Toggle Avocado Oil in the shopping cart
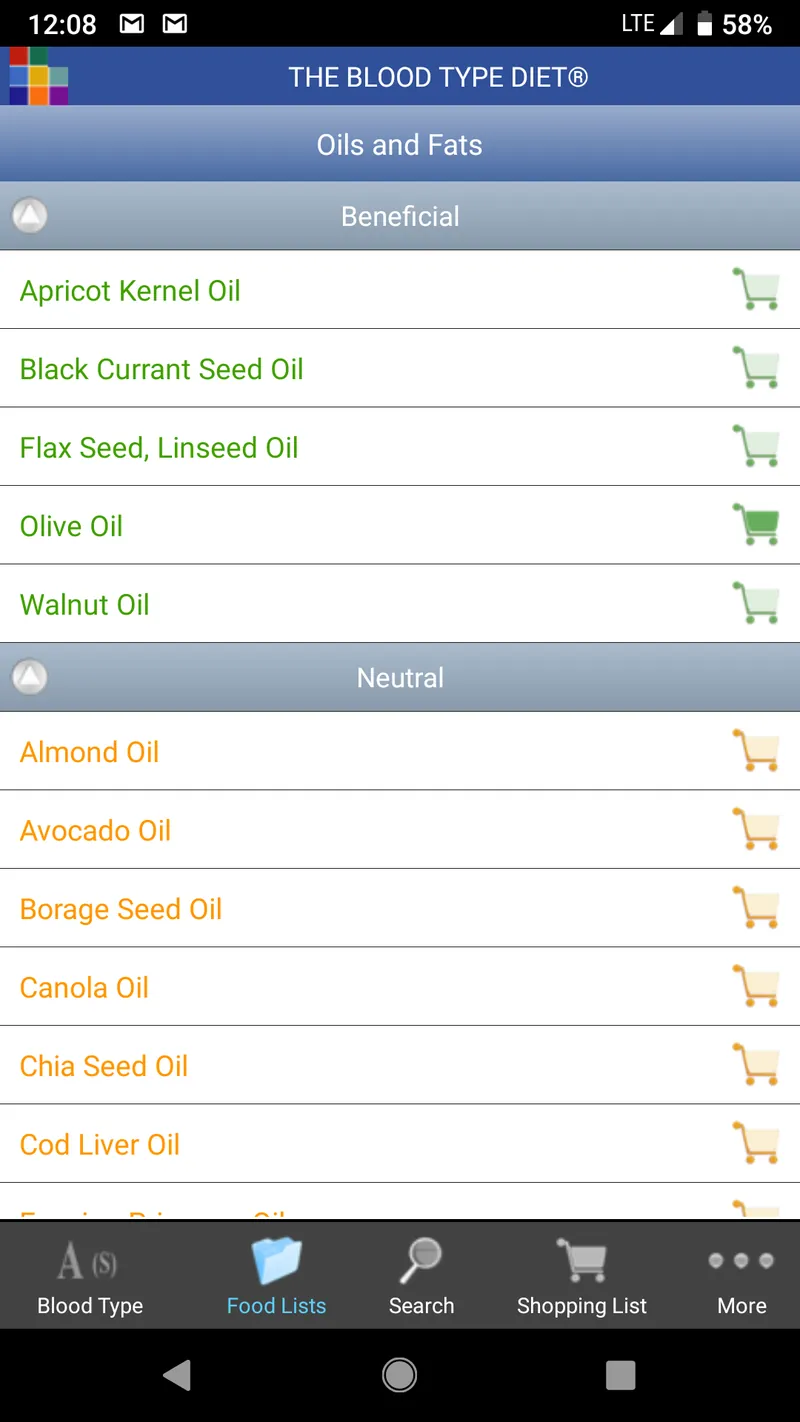Viewport: 800px width, 1422px height. click(756, 830)
